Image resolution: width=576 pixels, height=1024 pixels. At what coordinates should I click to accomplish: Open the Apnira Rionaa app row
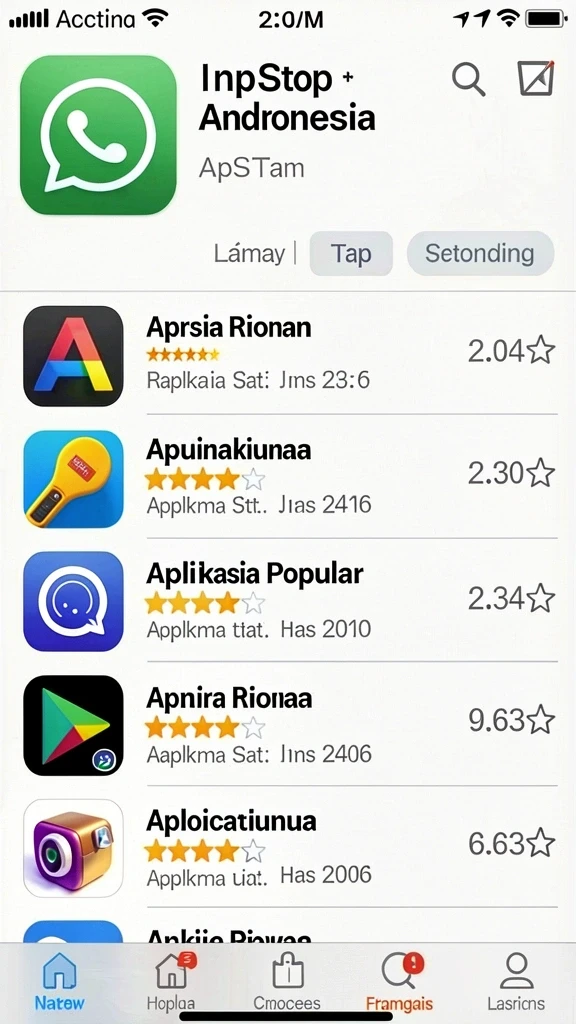288,724
